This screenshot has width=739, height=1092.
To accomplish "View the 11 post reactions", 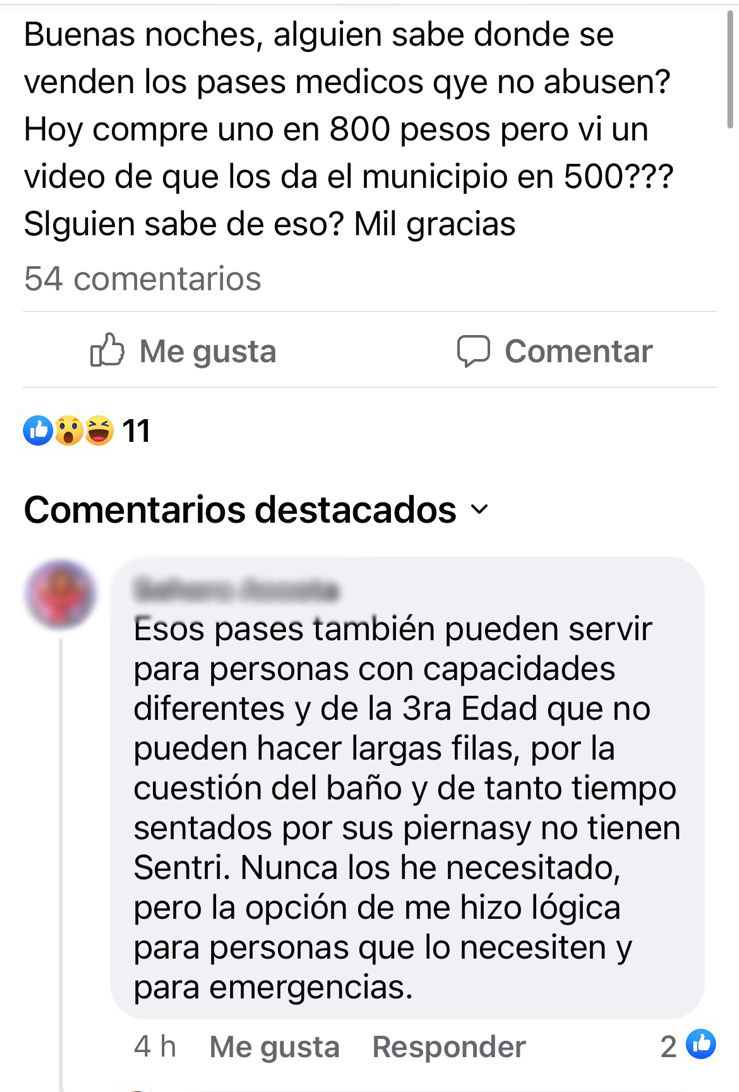I will 87,432.
